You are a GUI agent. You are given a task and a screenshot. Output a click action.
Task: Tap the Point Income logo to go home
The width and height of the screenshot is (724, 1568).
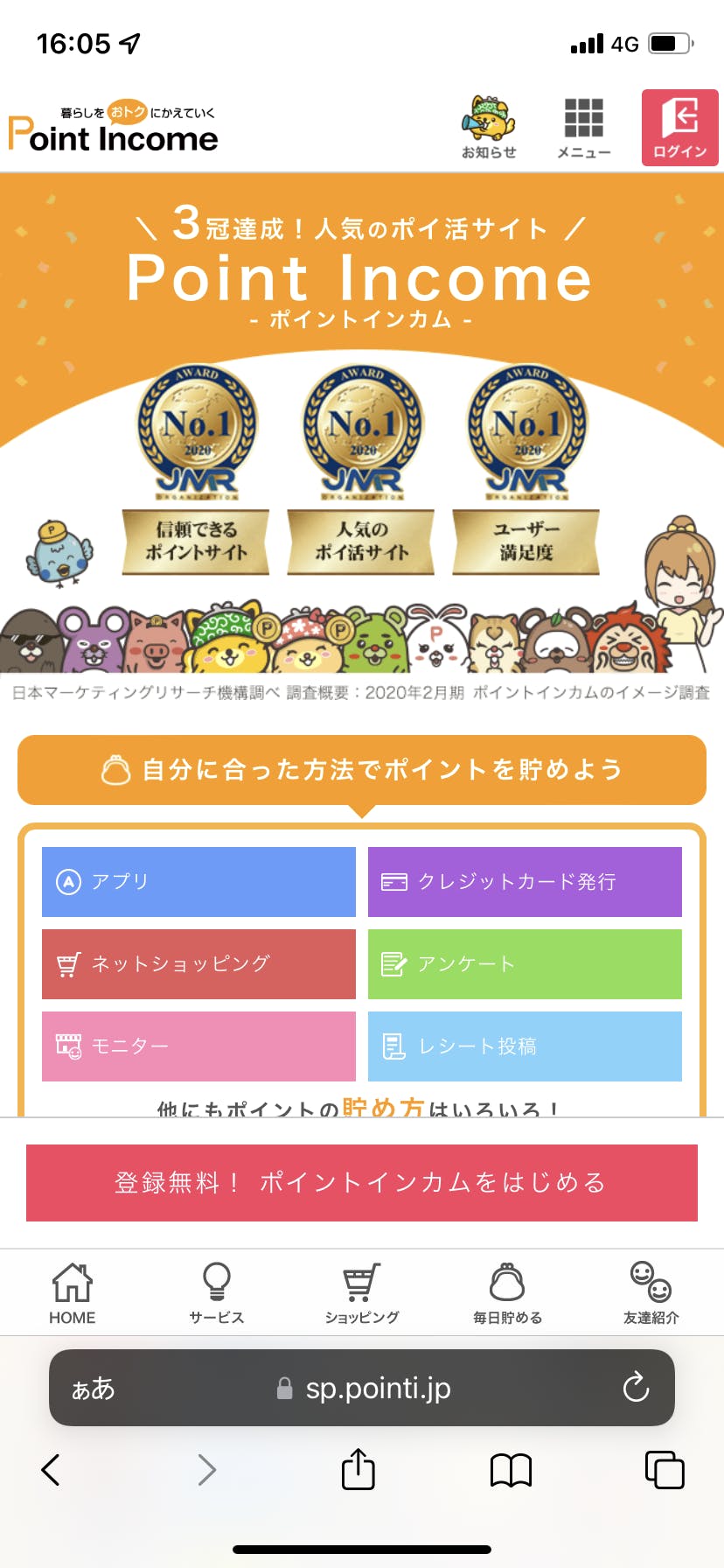point(114,129)
